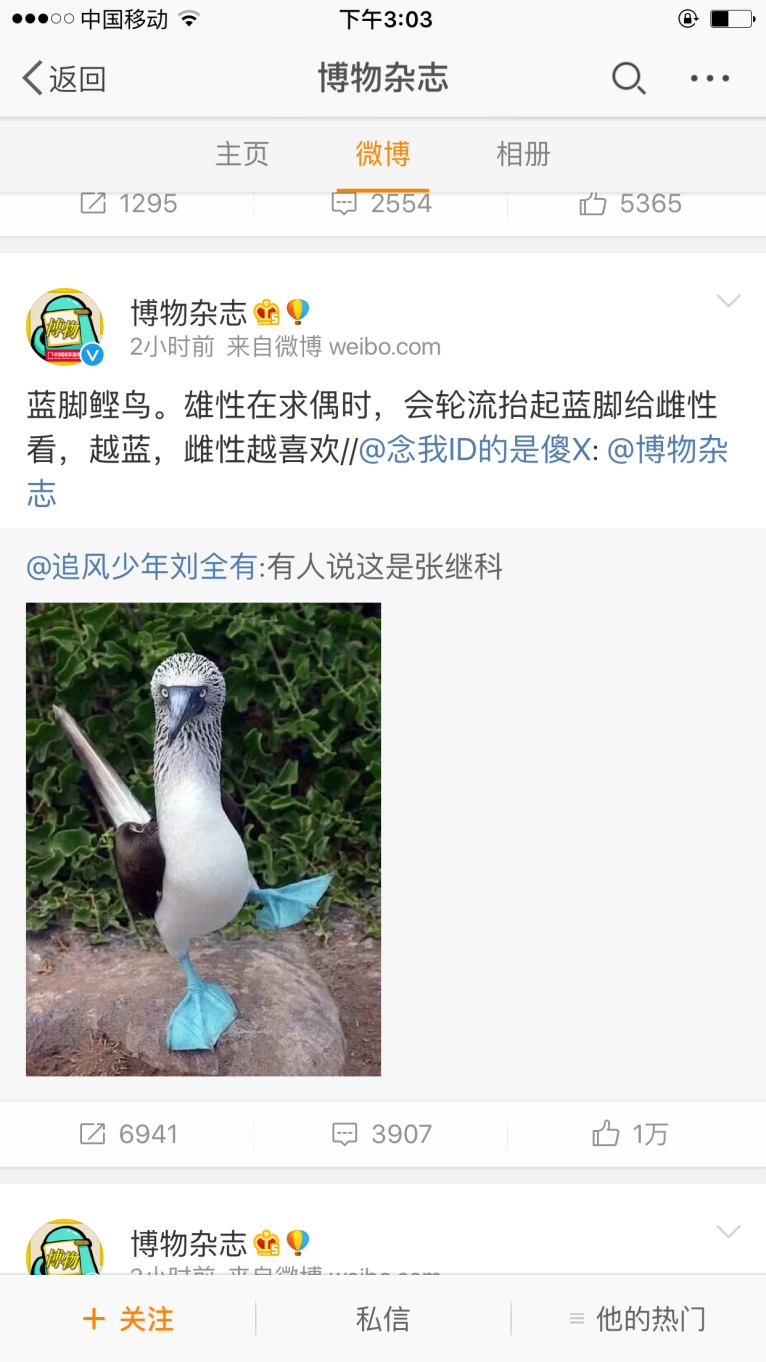Repost the post with 1295 reposts
The image size is (766, 1362).
pos(128,204)
